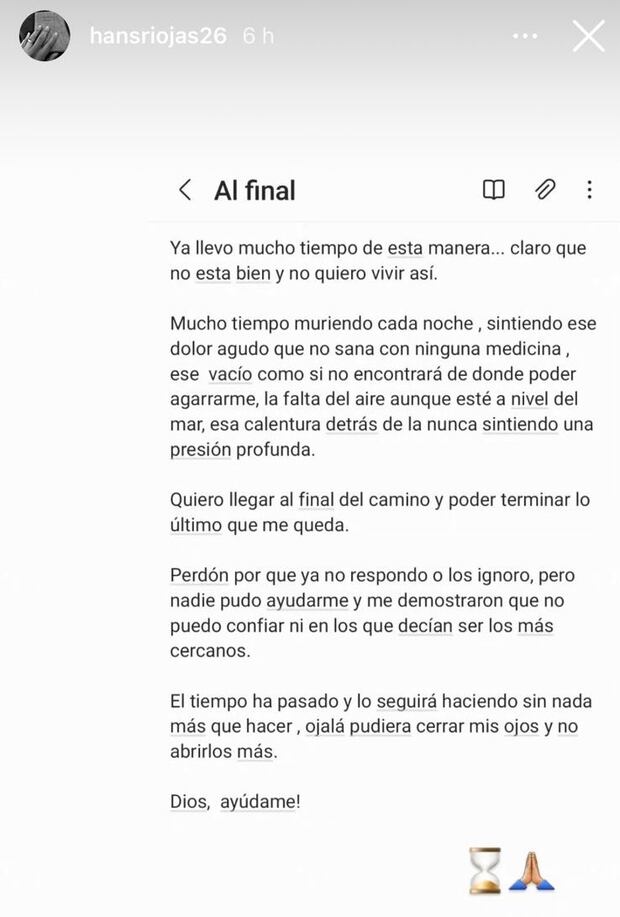
Task: Open hansriojas26's profile picture
Action: point(44,36)
